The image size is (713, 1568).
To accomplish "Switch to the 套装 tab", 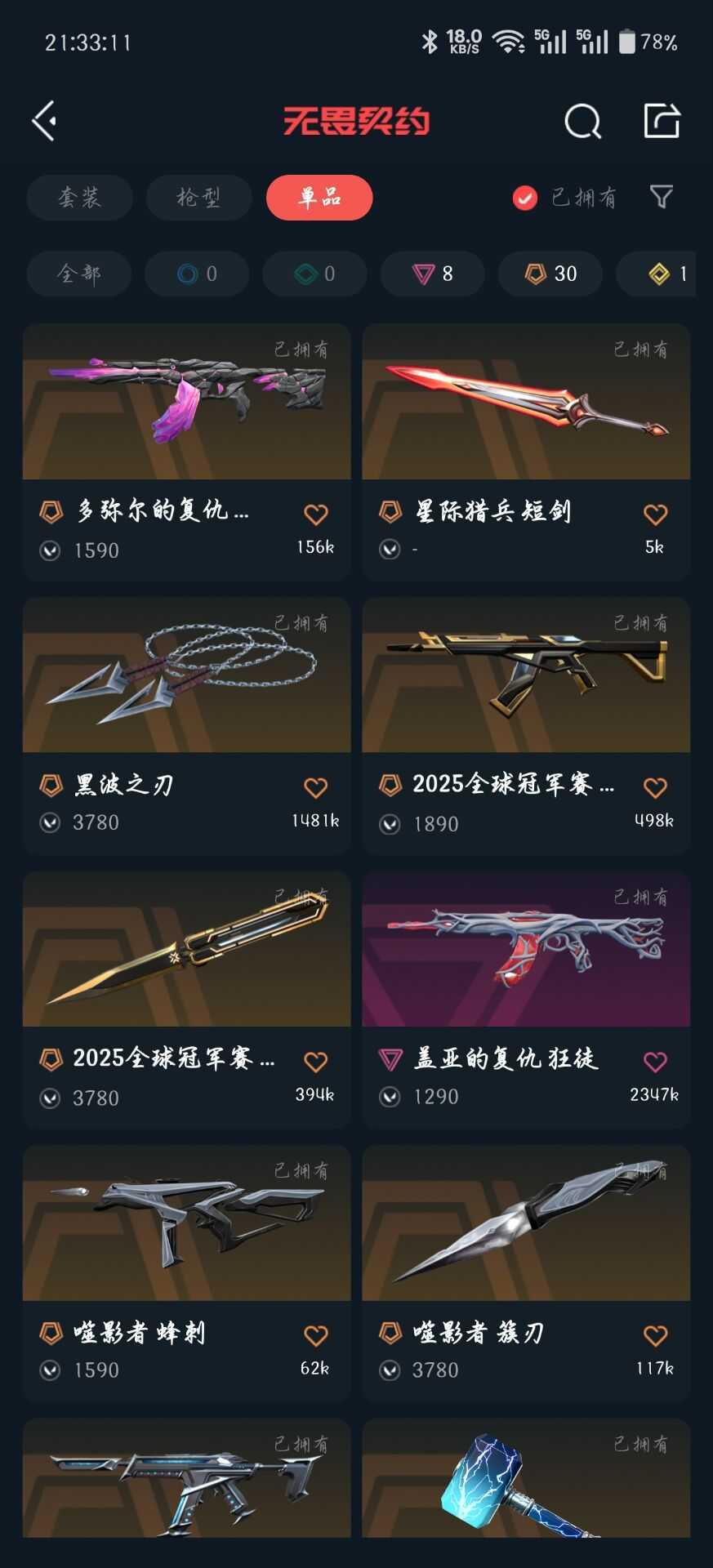I will coord(79,198).
